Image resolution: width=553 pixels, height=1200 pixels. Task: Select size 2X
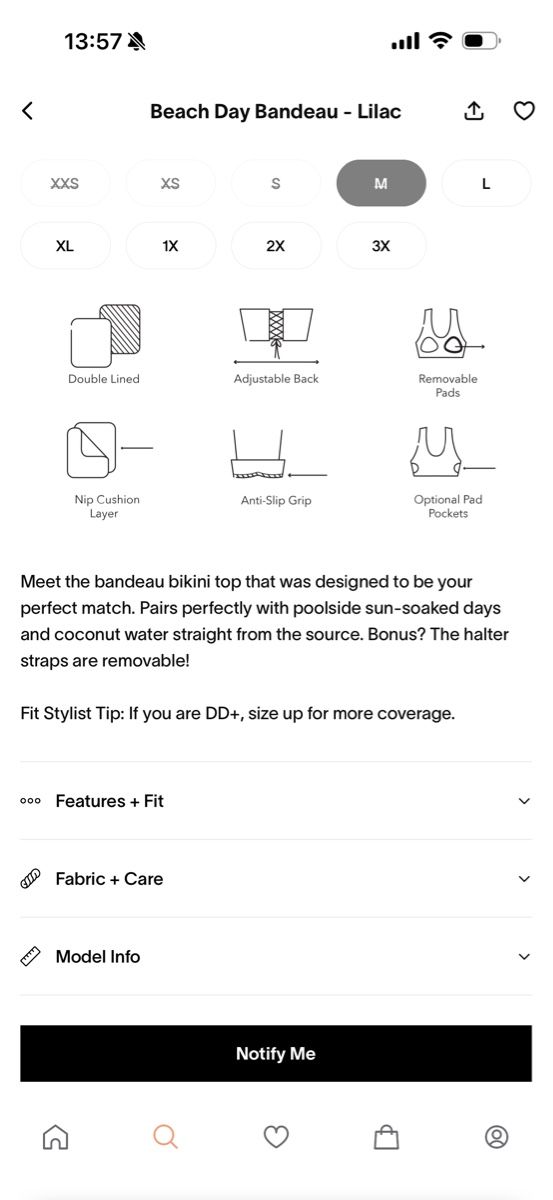tap(276, 245)
